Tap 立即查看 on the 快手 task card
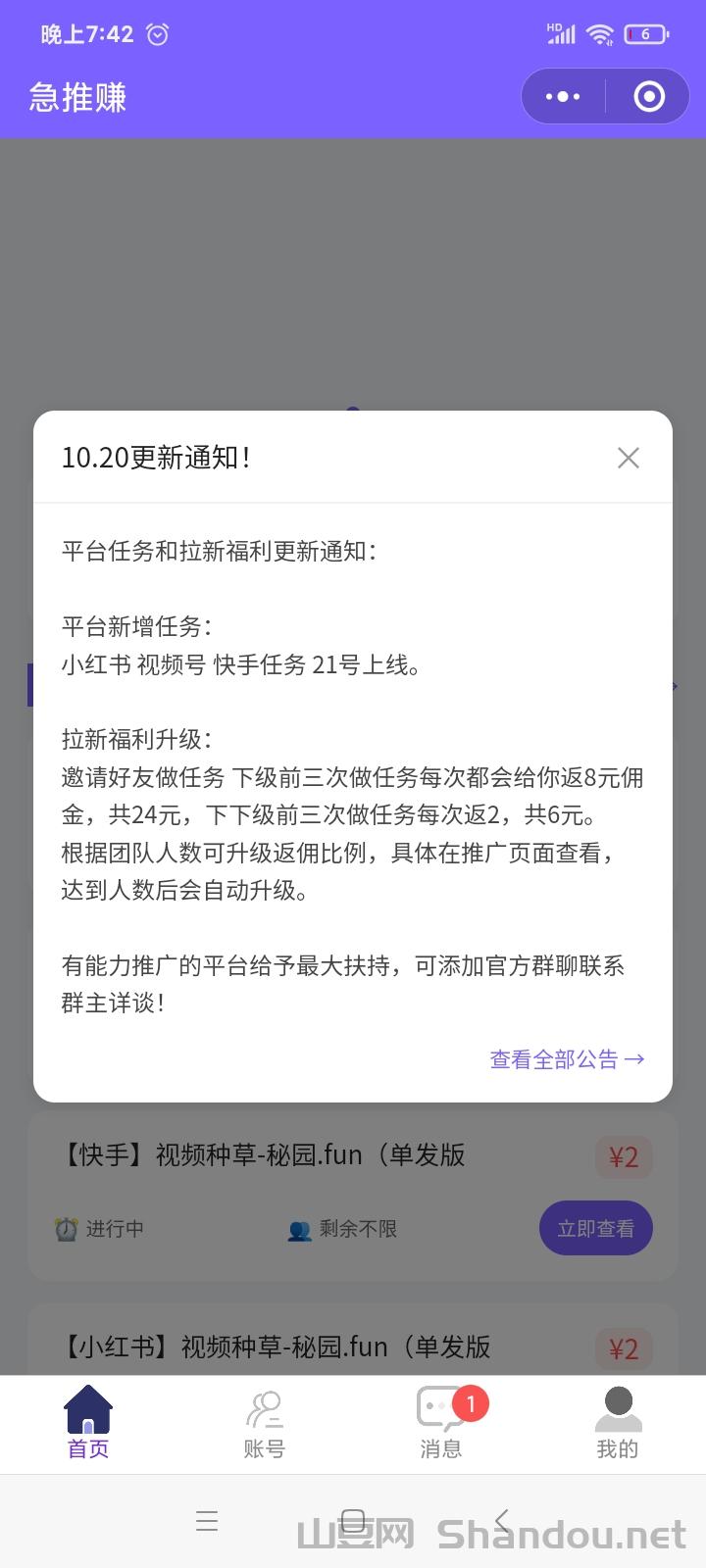 [595, 1228]
